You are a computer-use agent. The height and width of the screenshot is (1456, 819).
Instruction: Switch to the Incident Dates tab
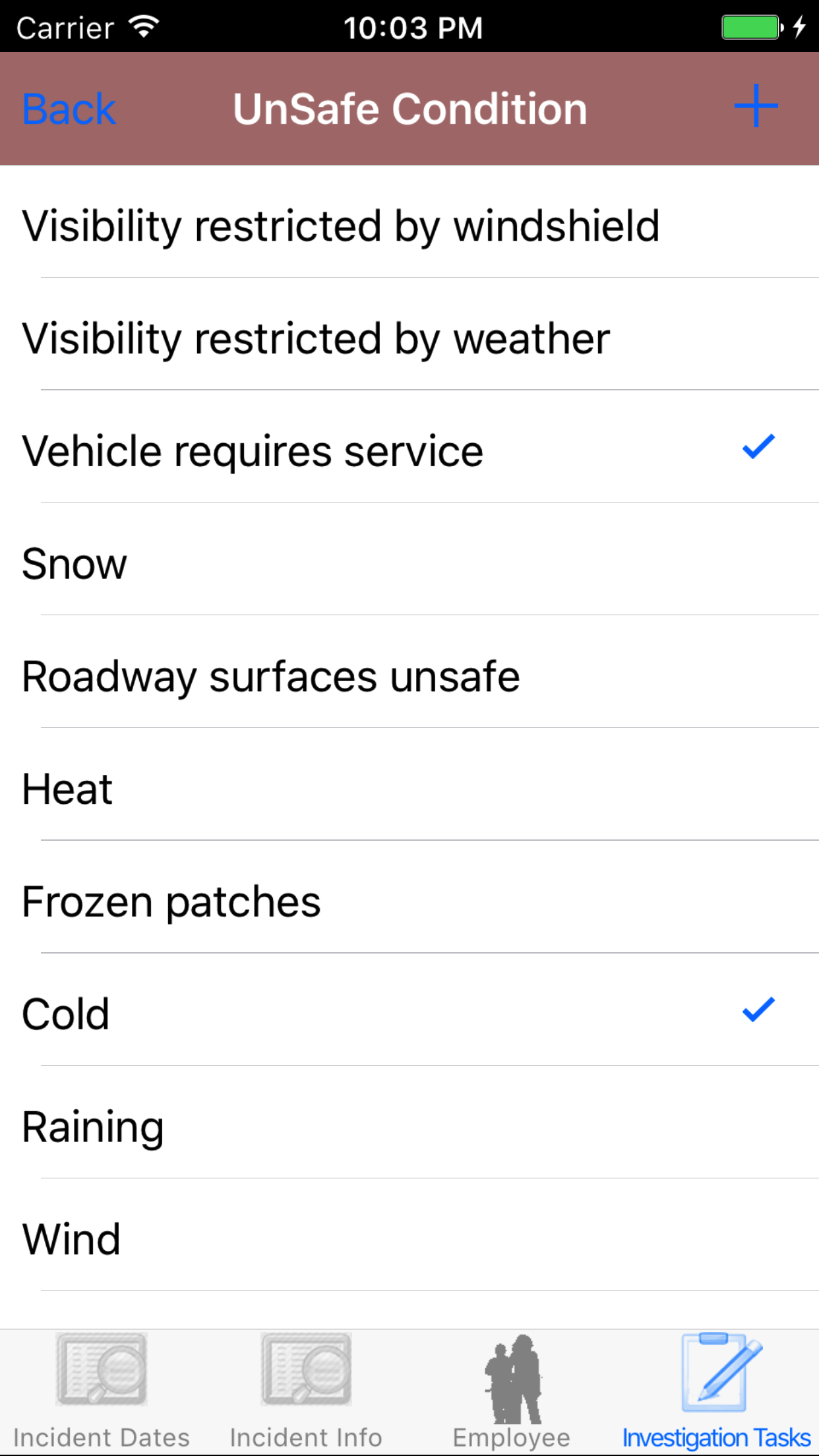(102, 1391)
